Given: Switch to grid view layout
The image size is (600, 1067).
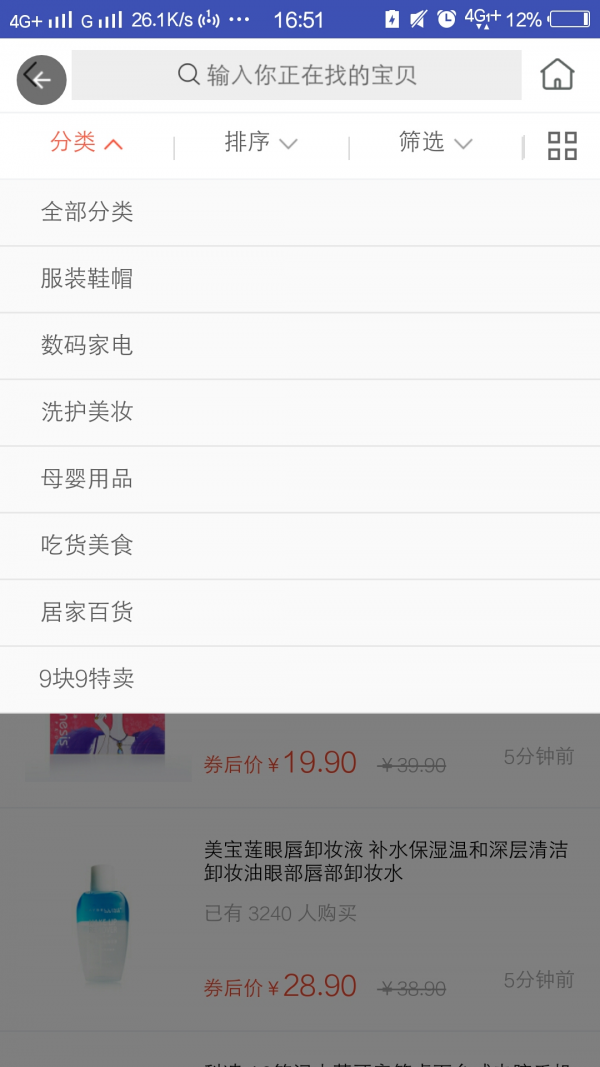Looking at the screenshot, I should coord(562,146).
